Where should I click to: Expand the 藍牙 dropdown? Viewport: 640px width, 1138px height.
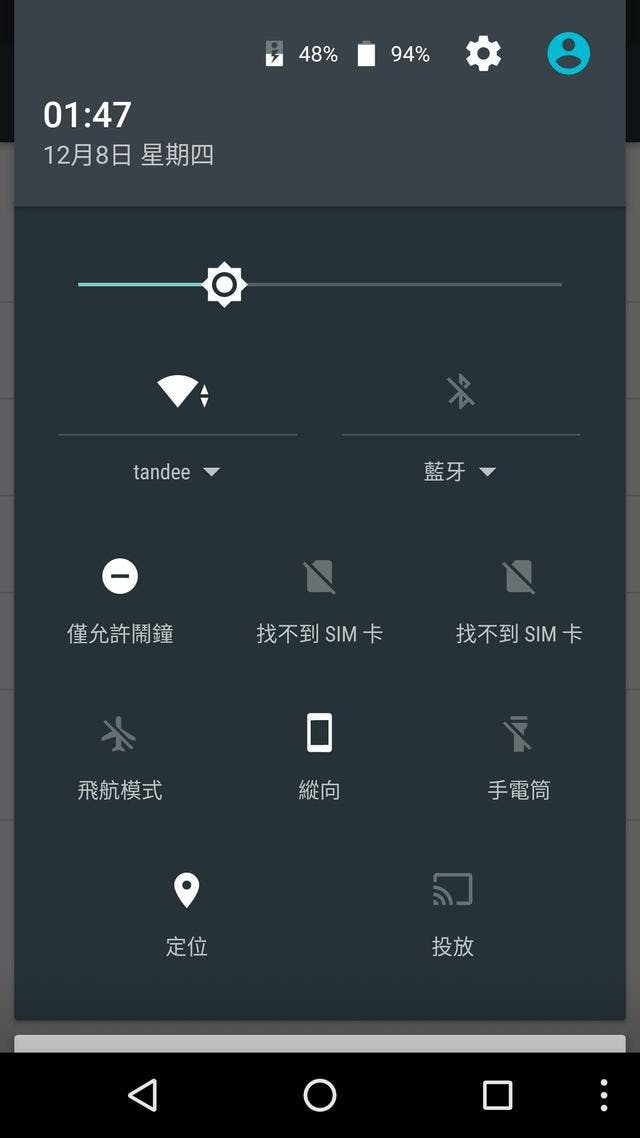(x=460, y=472)
